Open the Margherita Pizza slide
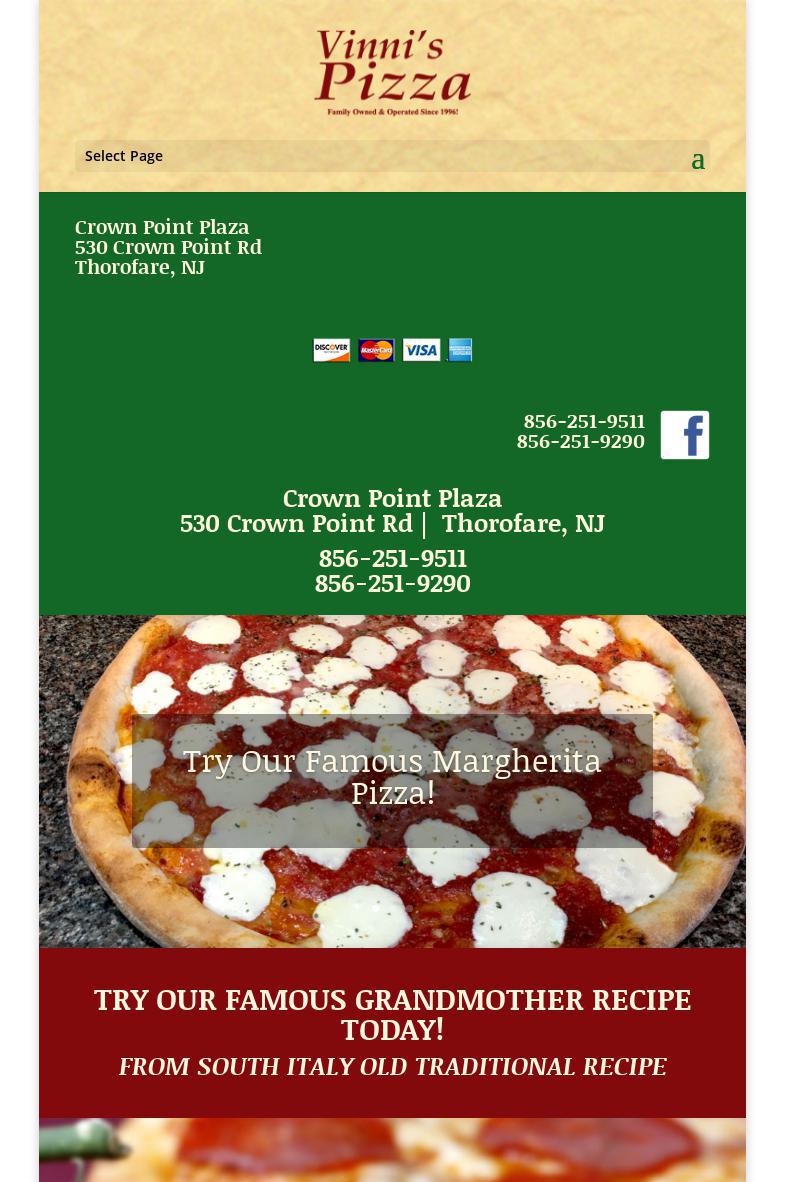 [392, 776]
